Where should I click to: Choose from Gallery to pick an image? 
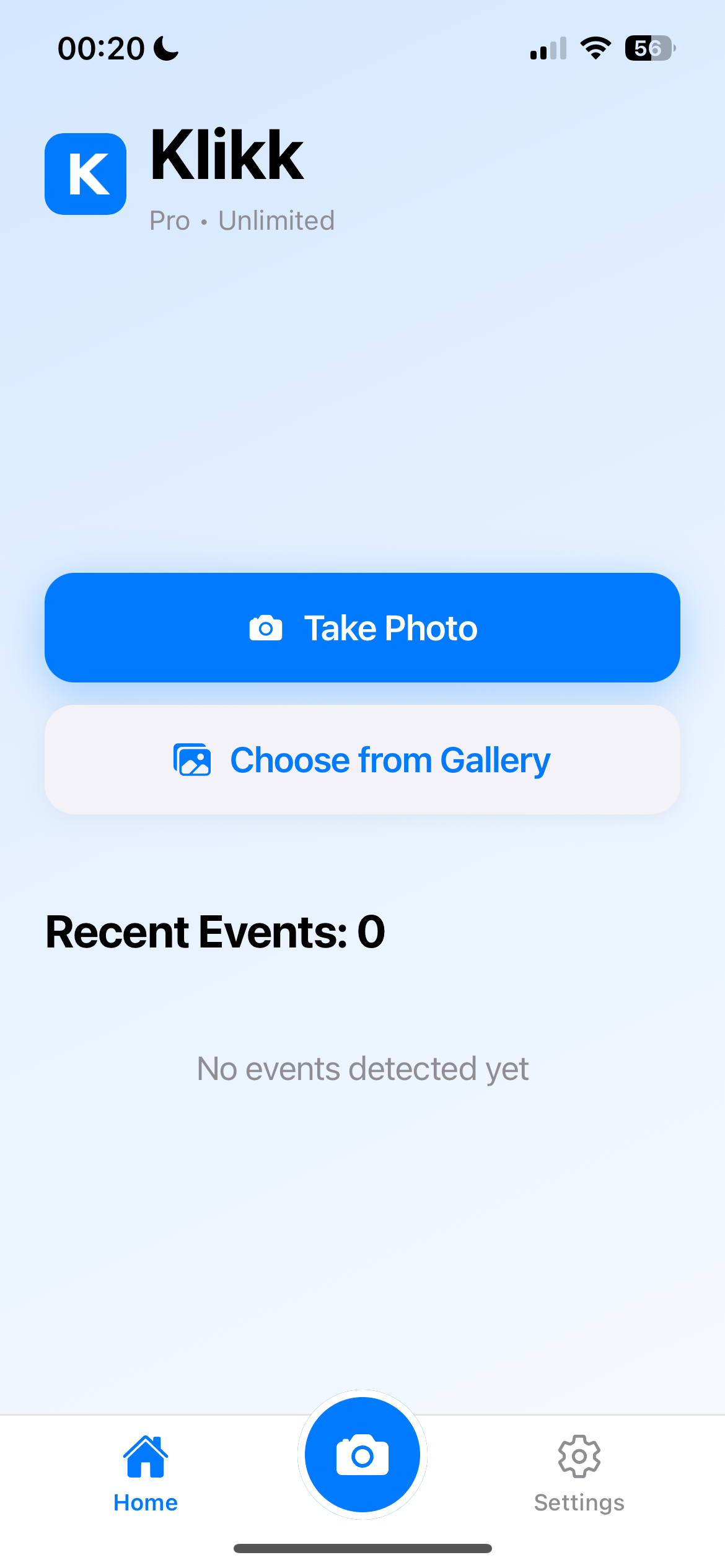click(362, 759)
